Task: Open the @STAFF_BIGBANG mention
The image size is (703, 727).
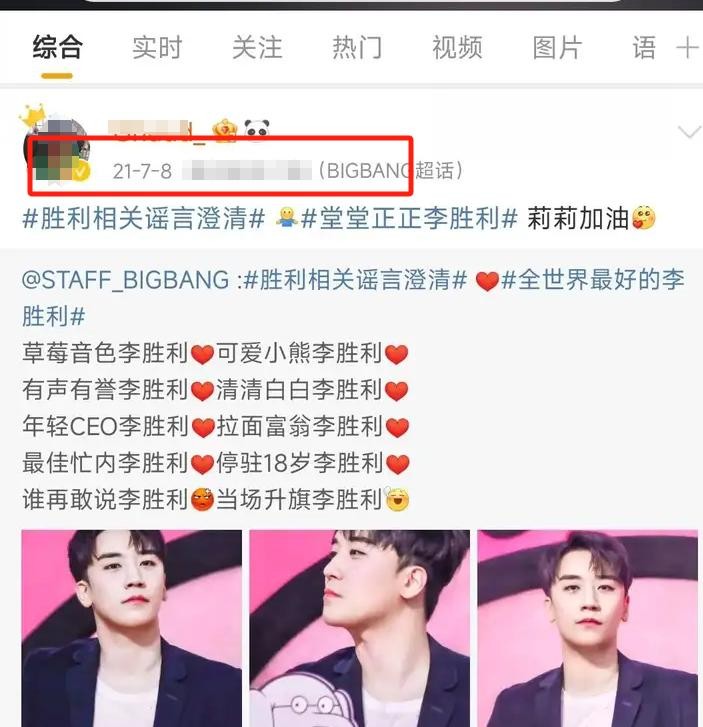Action: [125, 281]
